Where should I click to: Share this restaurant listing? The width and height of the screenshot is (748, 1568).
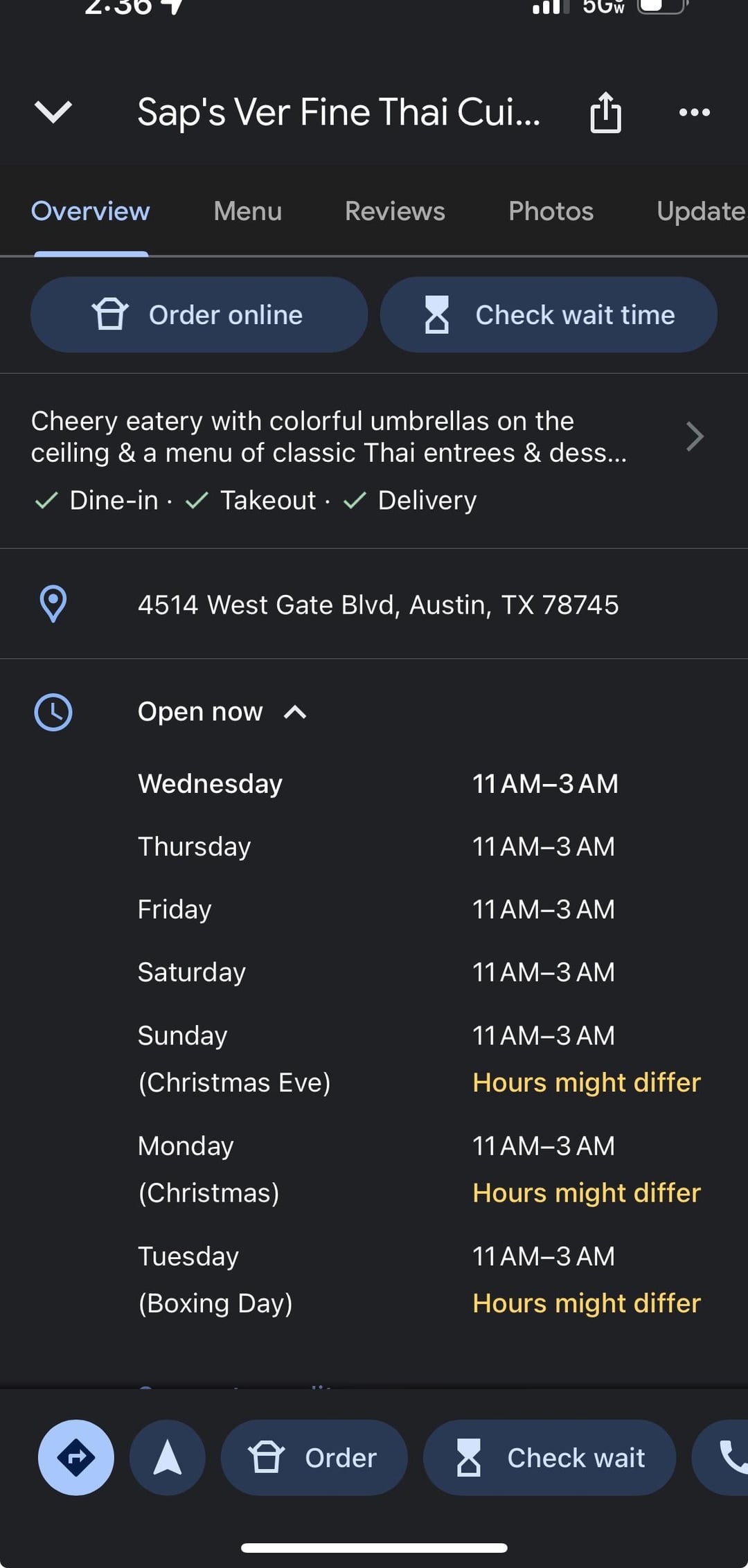605,112
